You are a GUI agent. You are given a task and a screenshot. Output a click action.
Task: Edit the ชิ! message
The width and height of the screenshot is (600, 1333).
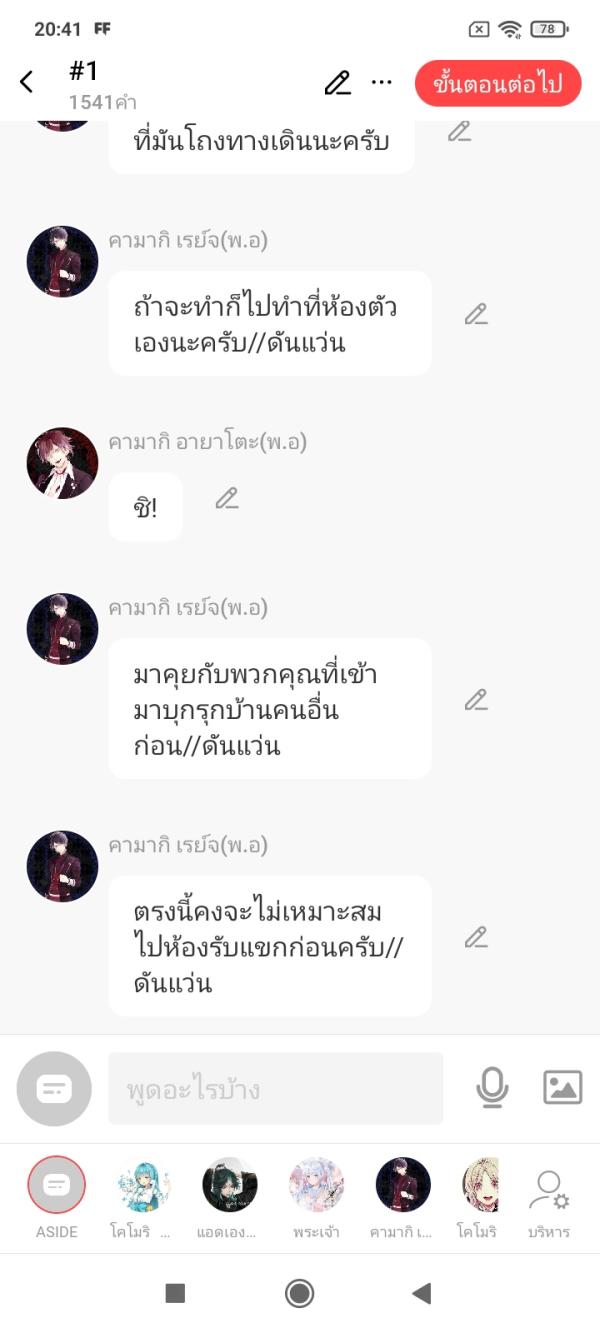click(x=227, y=498)
